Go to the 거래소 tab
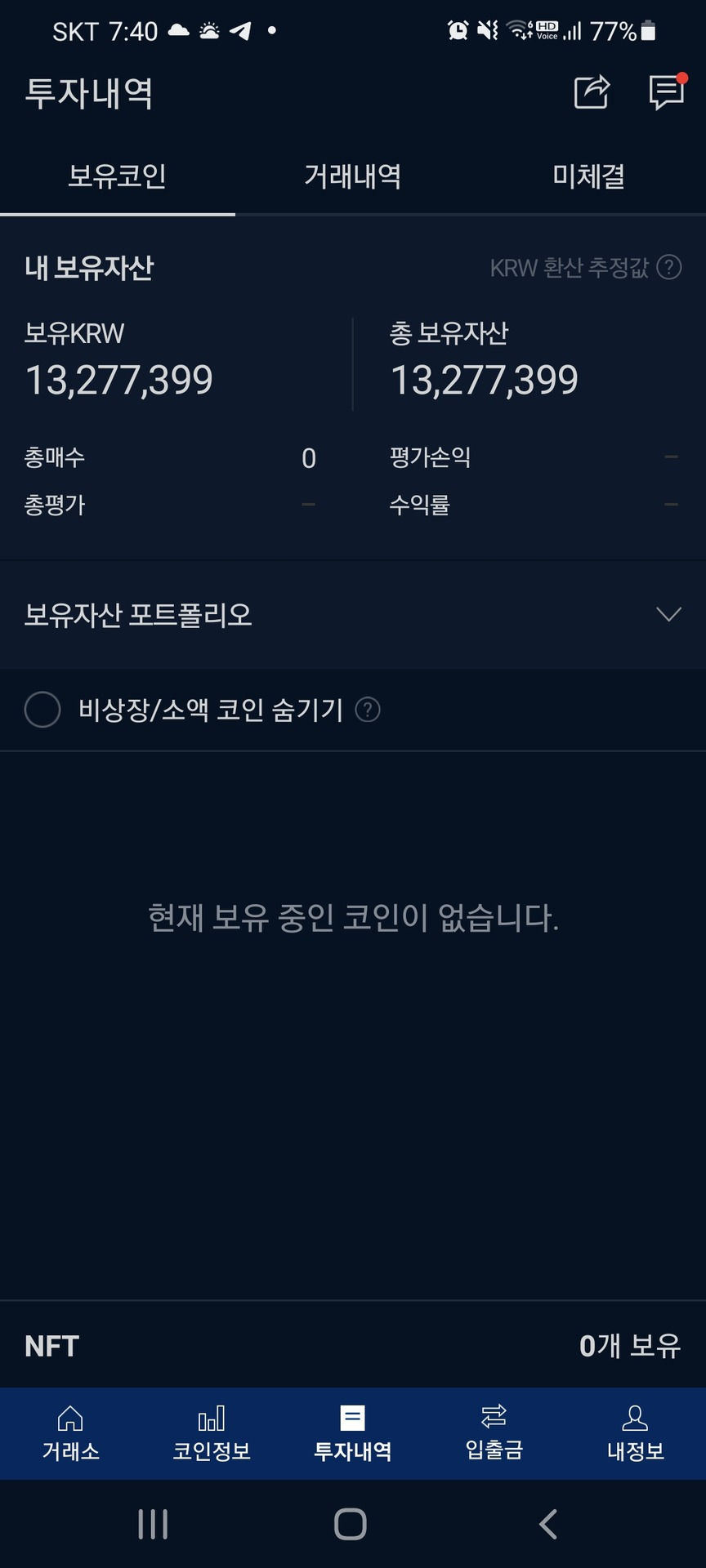The image size is (706, 1568). coord(70,1434)
